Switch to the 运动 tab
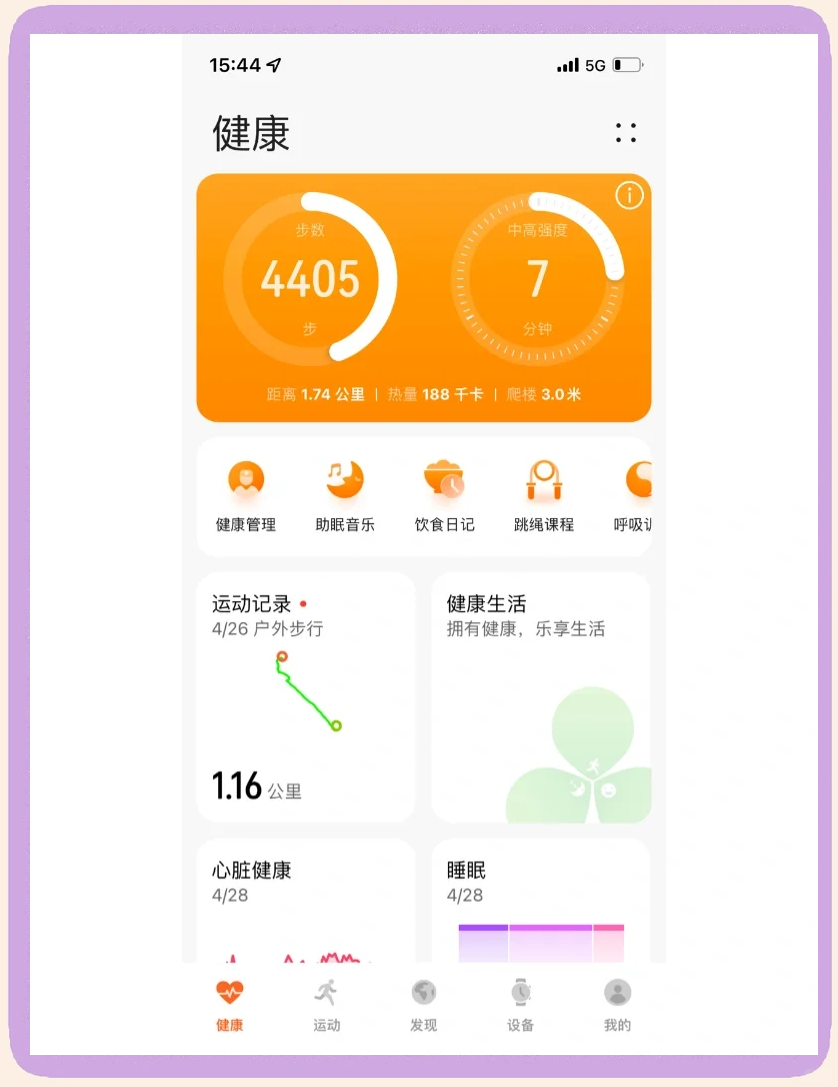The image size is (838, 1087). (327, 1005)
